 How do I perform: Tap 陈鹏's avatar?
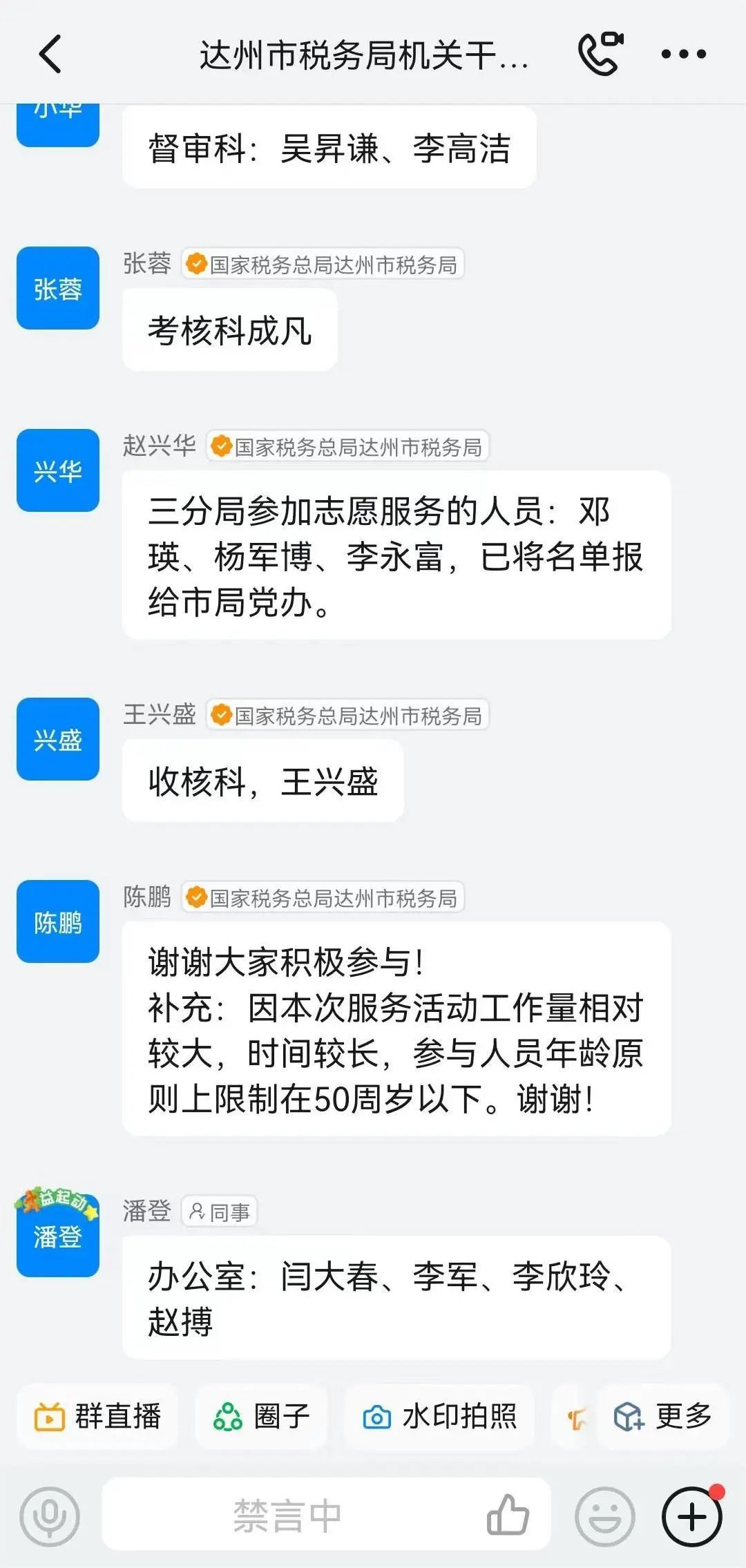[58, 921]
